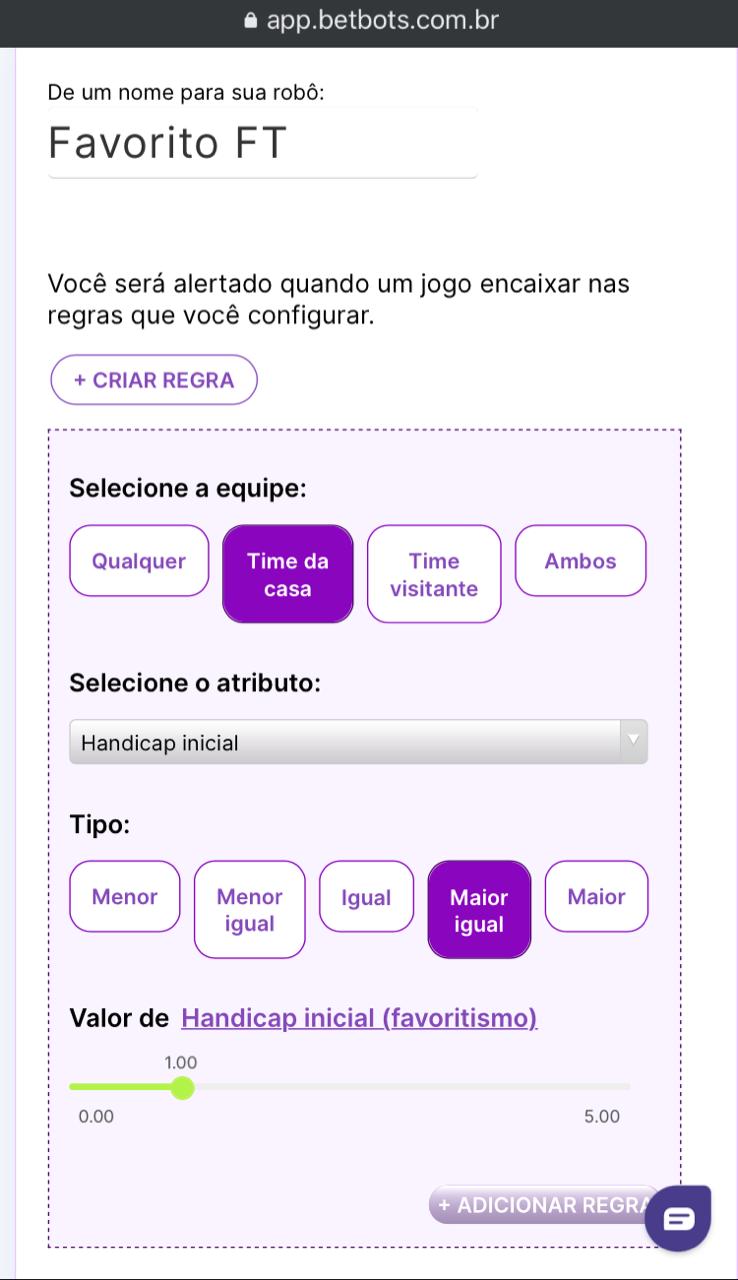Pick the Menor igual comparison type
Image resolution: width=738 pixels, height=1280 pixels.
tap(250, 909)
